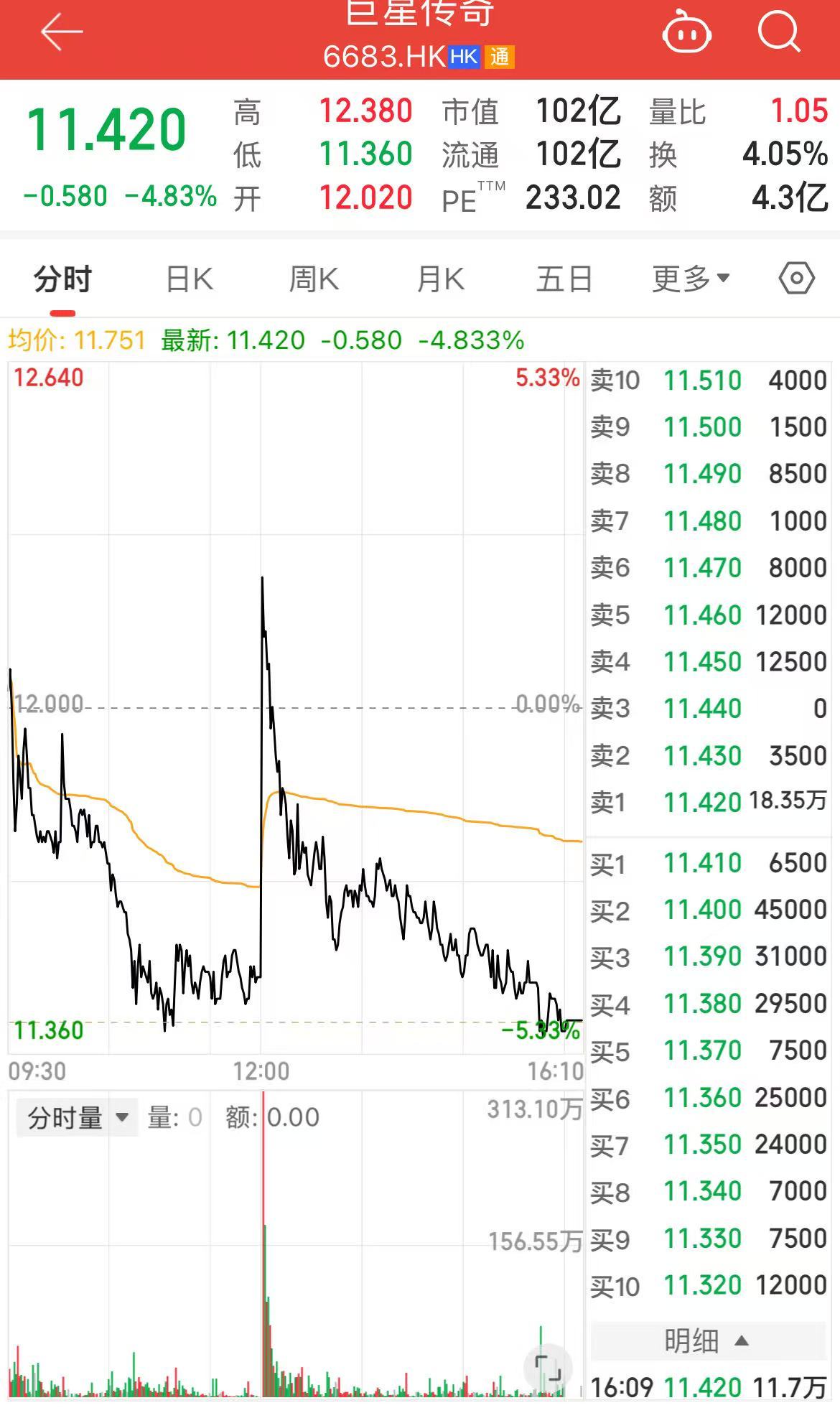This screenshot has height=1413, width=840.
Task: Open chart settings hexagon icon
Action: pyautogui.click(x=797, y=279)
